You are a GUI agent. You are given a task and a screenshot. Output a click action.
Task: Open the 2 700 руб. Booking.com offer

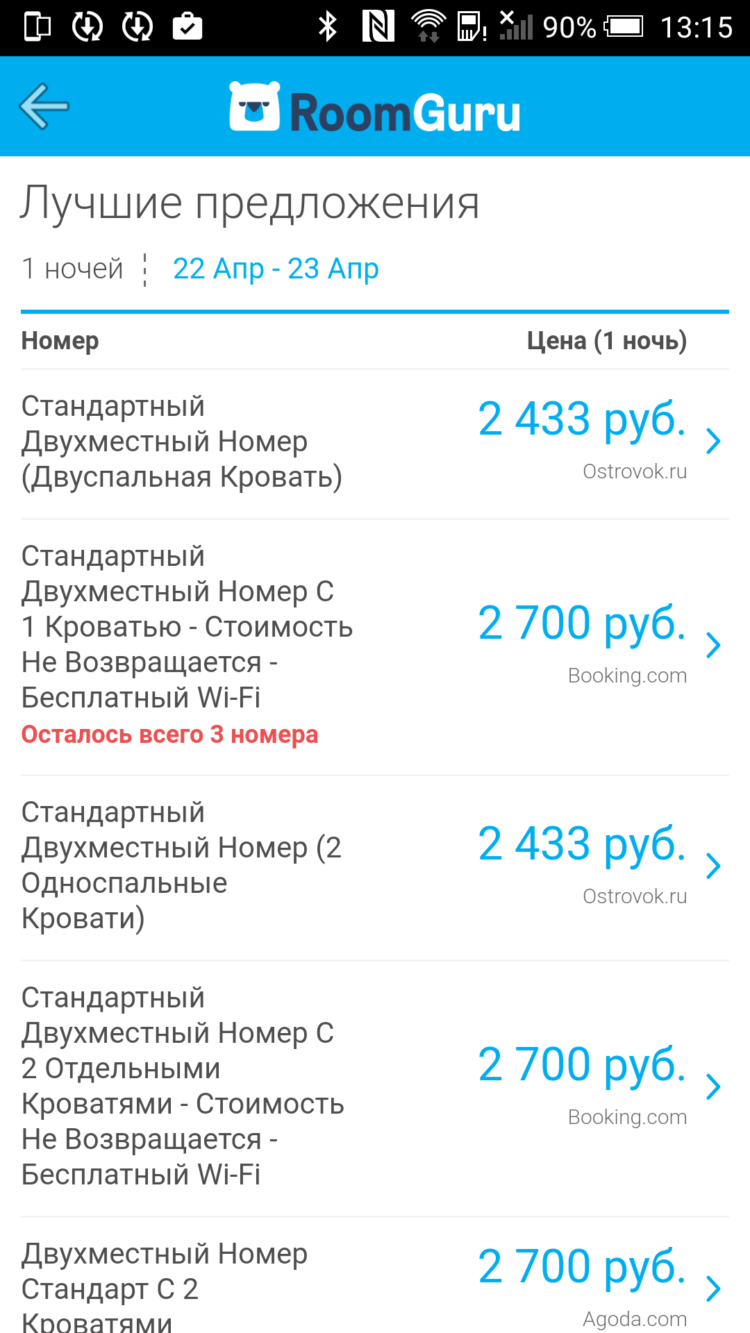point(581,622)
